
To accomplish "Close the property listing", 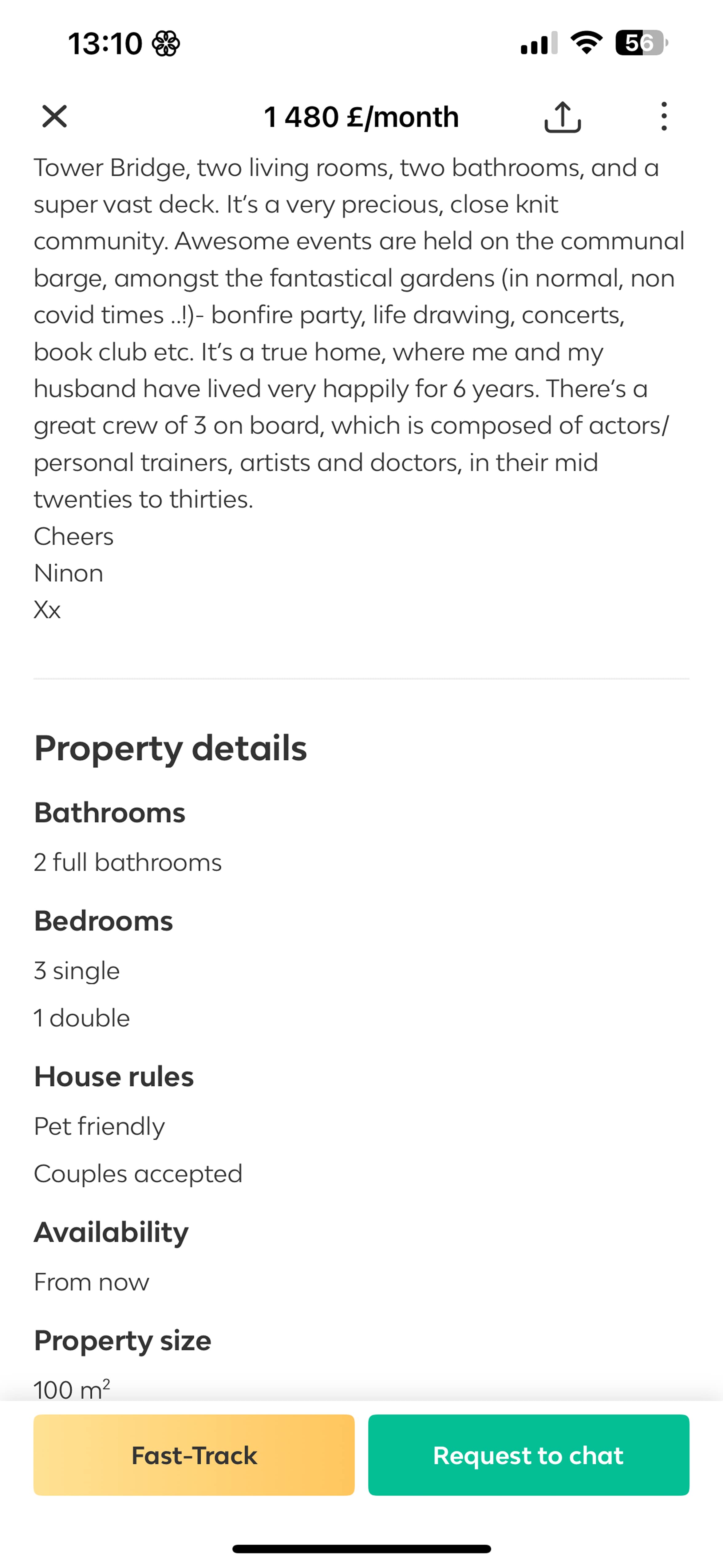I will (54, 116).
